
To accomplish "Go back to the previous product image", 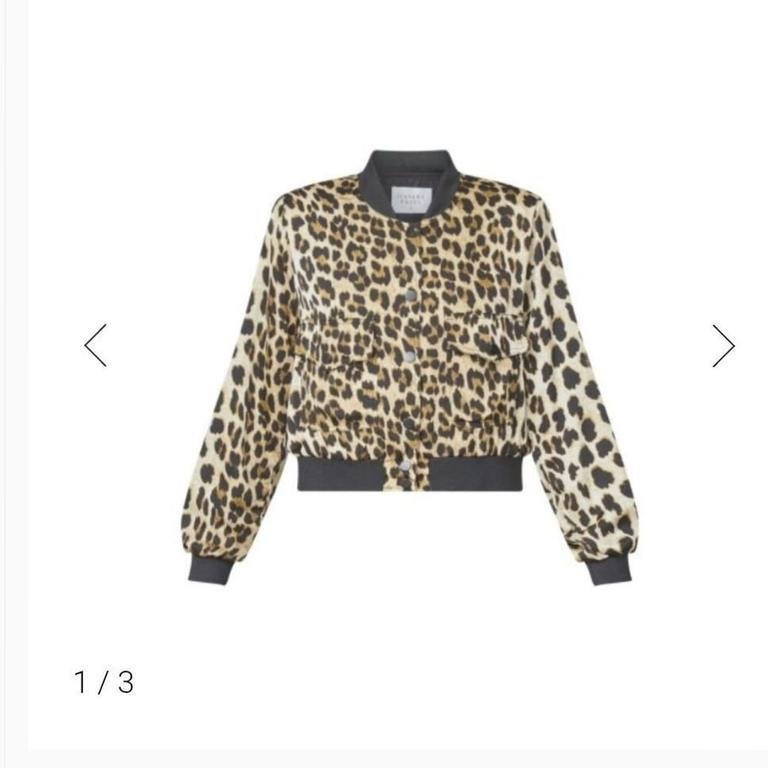I will 96,345.
